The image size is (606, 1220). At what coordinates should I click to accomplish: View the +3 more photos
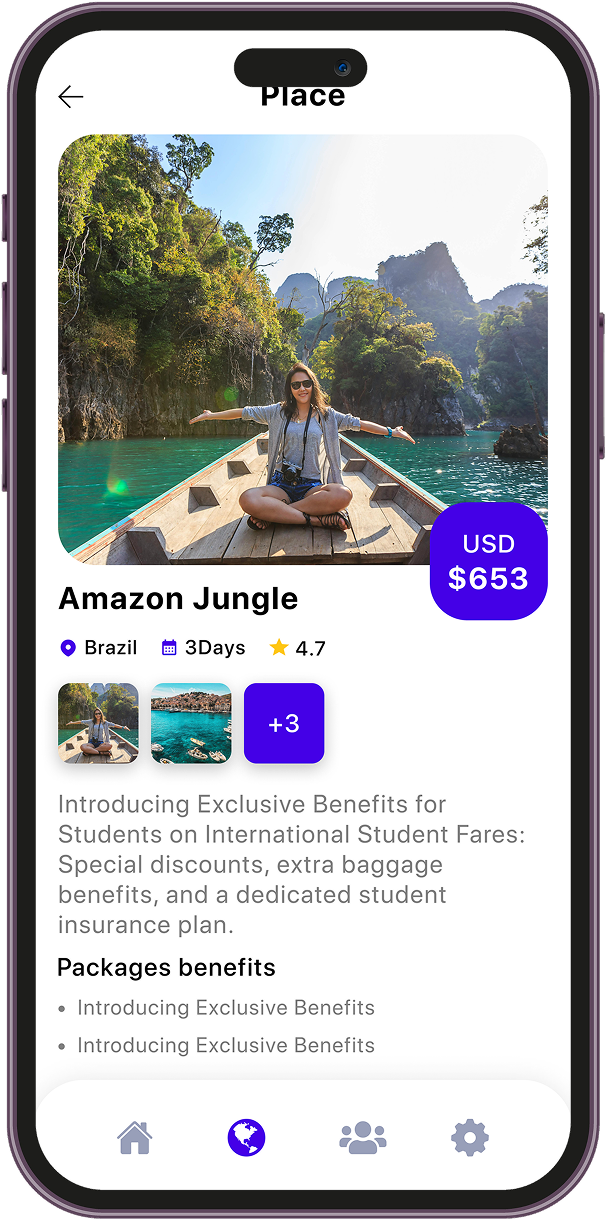pyautogui.click(x=284, y=723)
